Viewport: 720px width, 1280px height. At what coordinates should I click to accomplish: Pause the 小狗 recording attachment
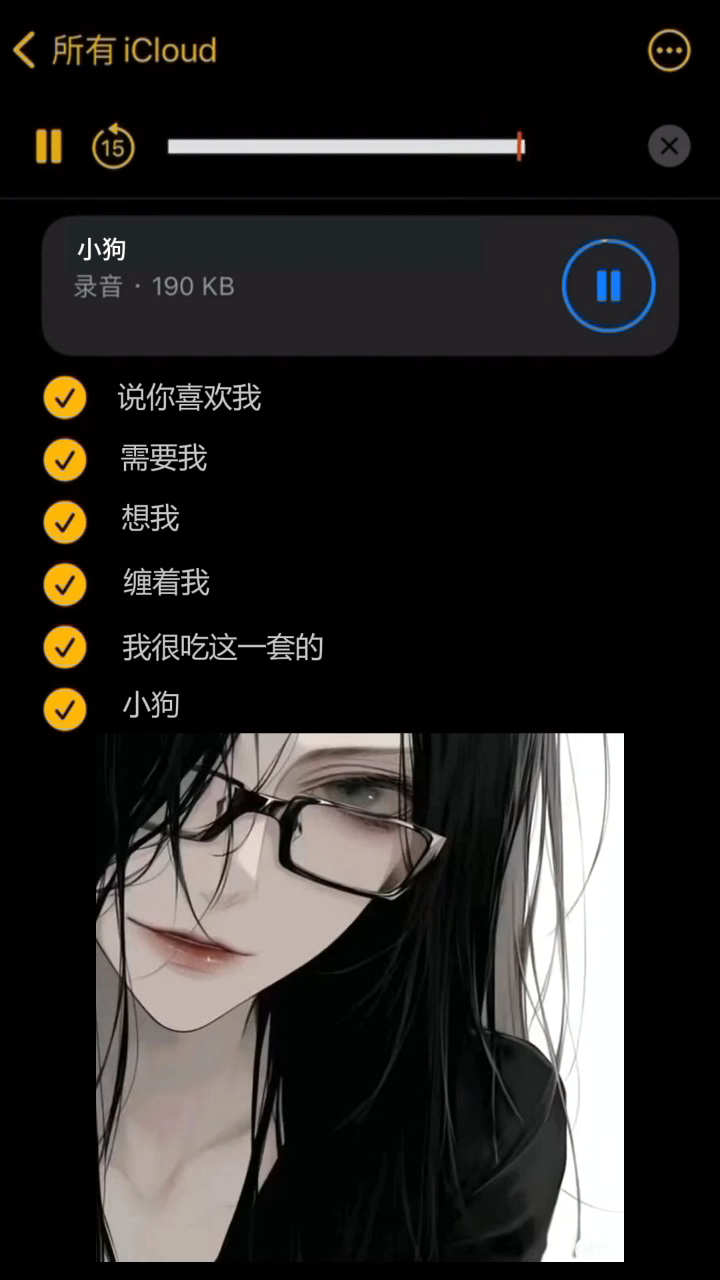click(608, 286)
